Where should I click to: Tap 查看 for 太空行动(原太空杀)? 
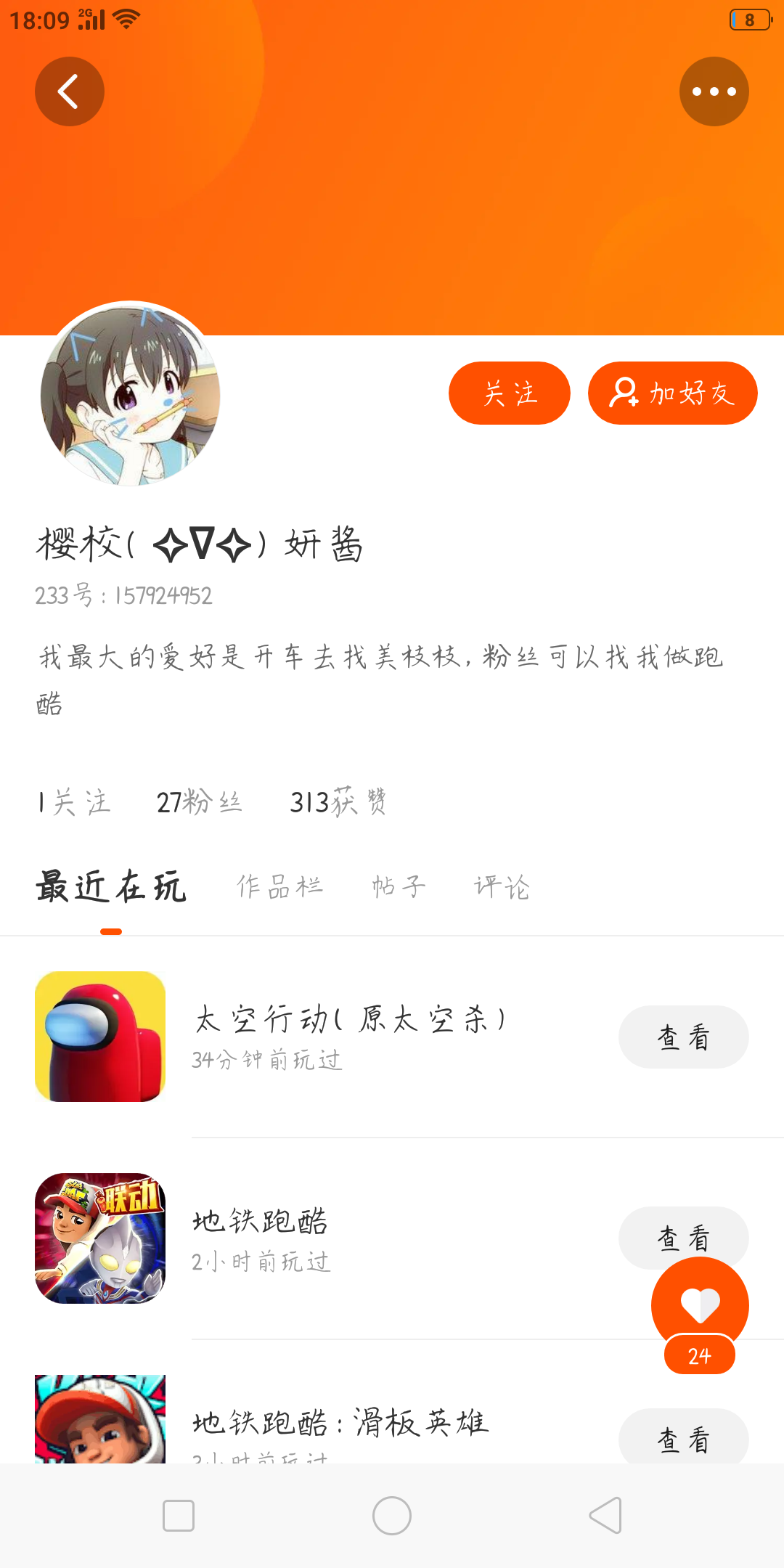point(683,1037)
